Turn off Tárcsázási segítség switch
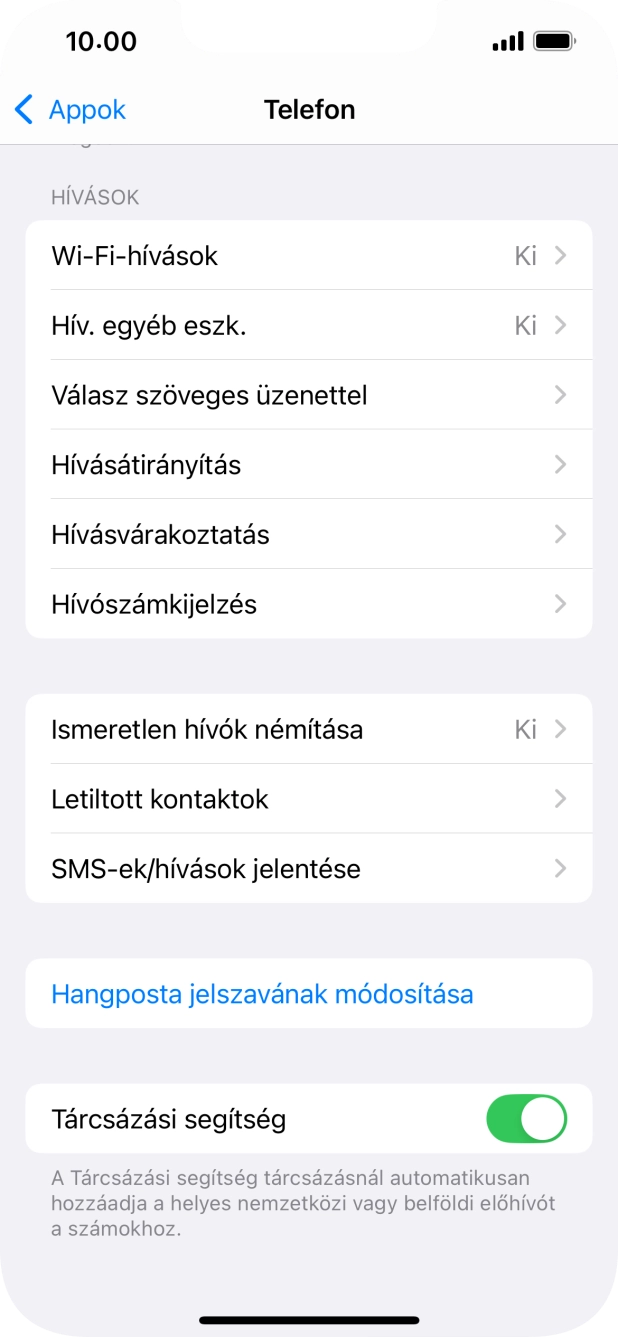 click(x=526, y=1119)
